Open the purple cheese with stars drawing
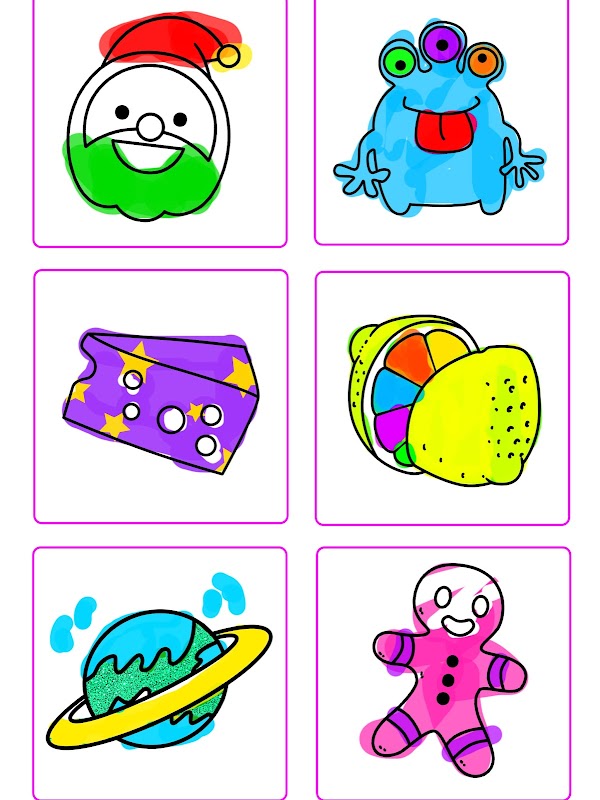This screenshot has width=600, height=800. [x=161, y=396]
